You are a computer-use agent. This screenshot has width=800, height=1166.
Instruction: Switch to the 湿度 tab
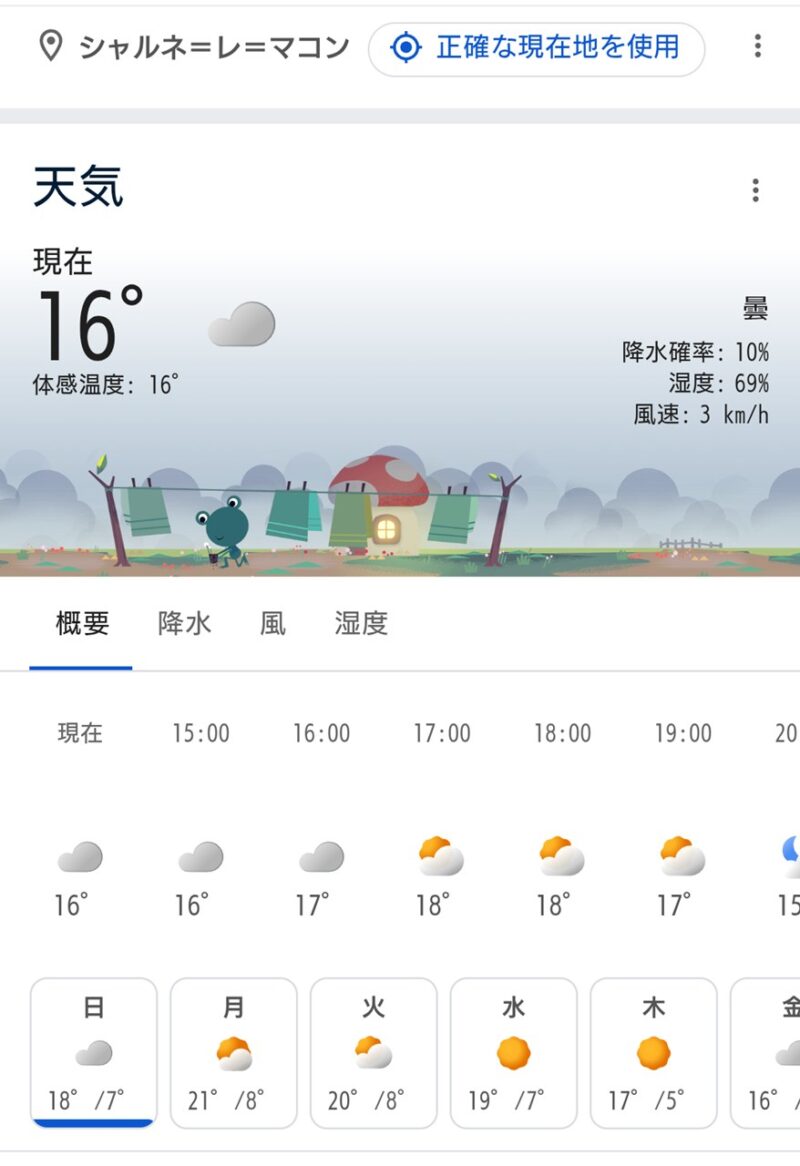point(361,624)
